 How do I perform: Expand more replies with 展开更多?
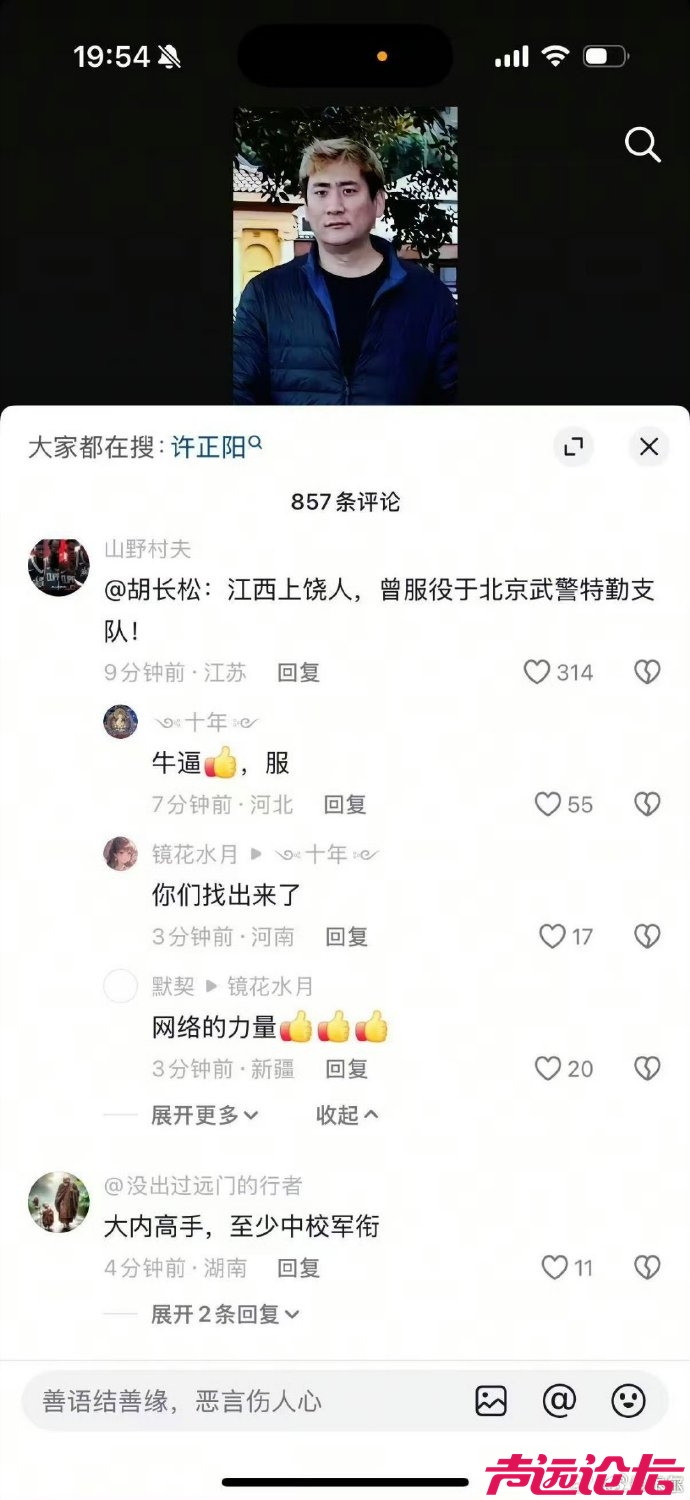205,1115
